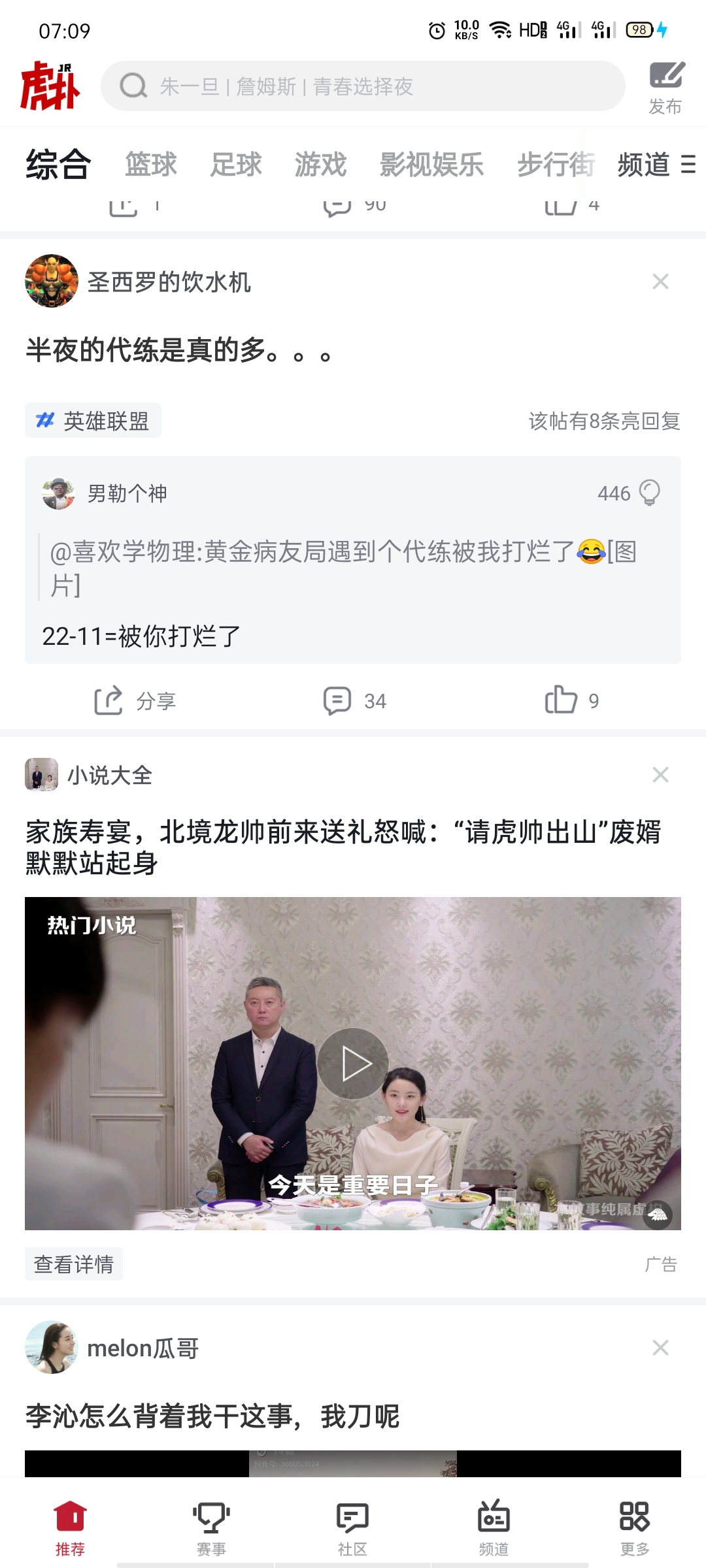
Task: Dismiss the melon瓜哥 post
Action: (x=660, y=1348)
